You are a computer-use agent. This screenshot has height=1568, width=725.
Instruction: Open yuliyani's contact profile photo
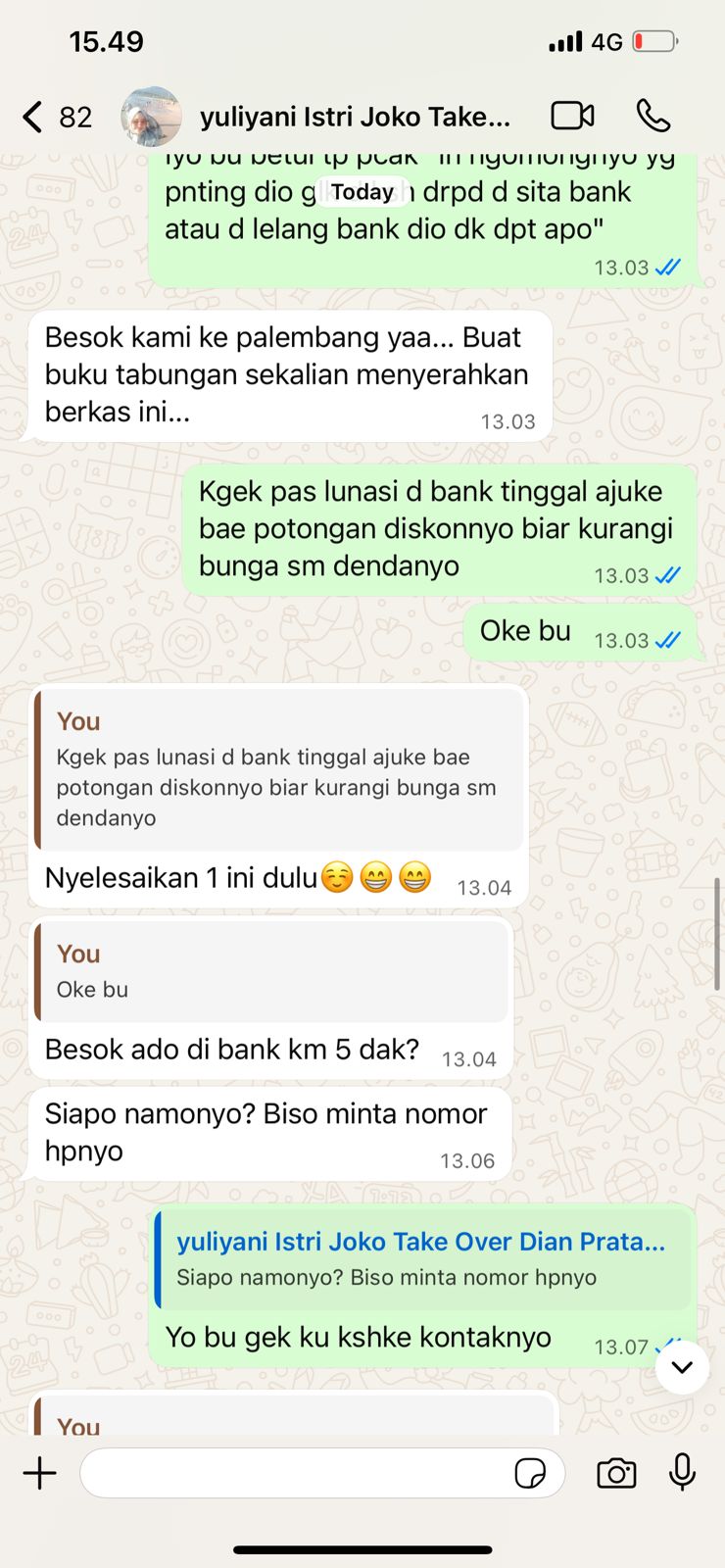tap(151, 117)
